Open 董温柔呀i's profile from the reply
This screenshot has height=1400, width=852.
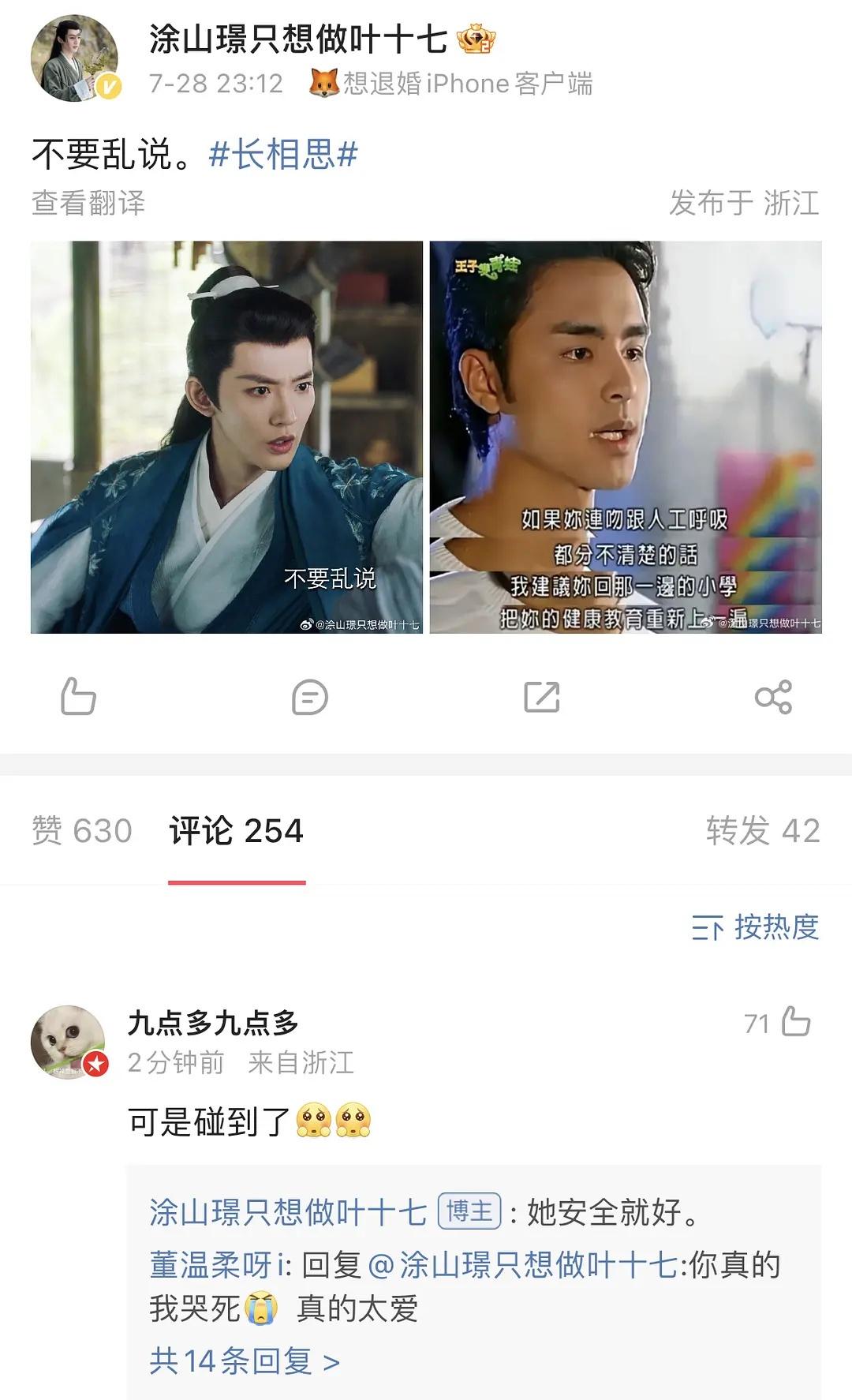219,1265
